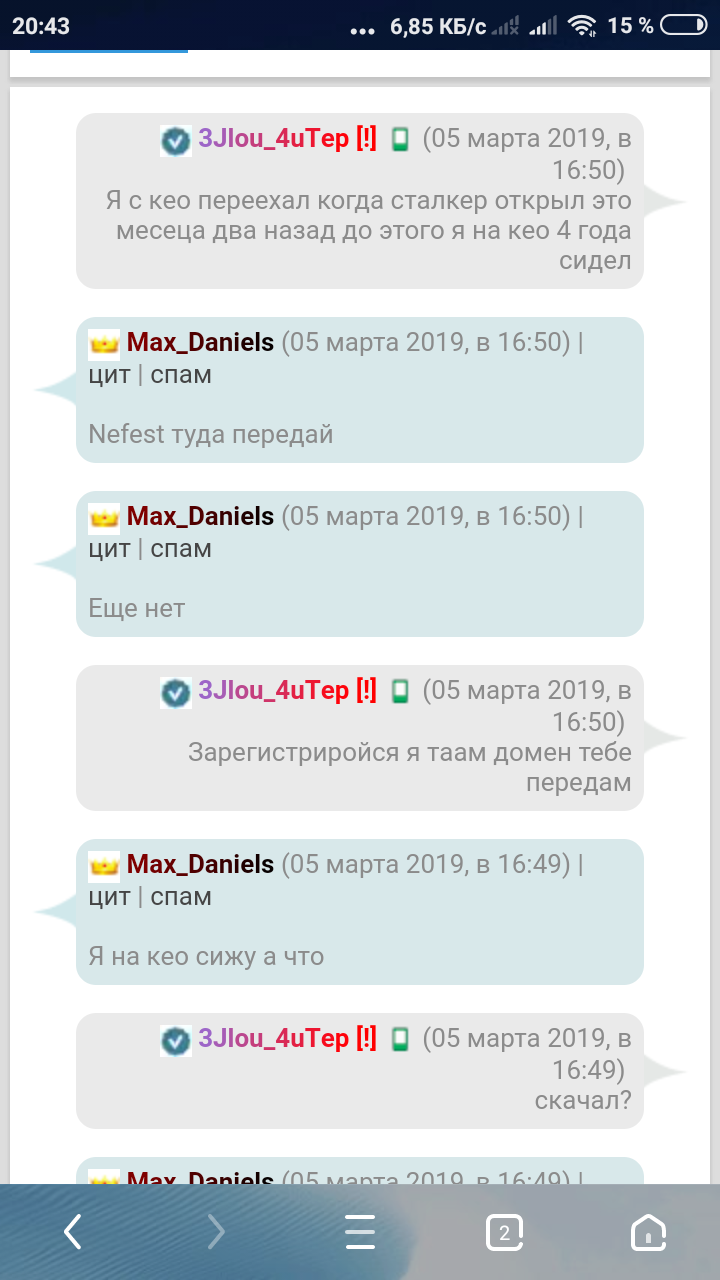
Task: Open Max_Daniels profile in the "Еще нет" message
Action: pyautogui.click(x=200, y=517)
